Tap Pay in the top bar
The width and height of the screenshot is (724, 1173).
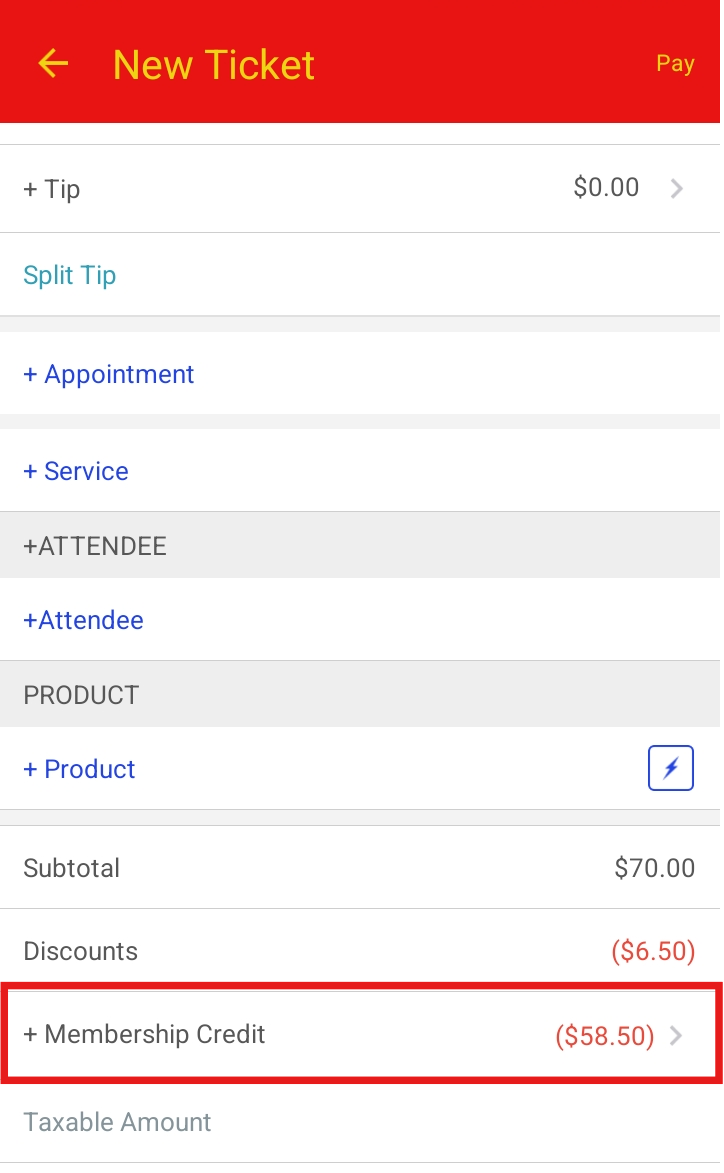coord(675,64)
